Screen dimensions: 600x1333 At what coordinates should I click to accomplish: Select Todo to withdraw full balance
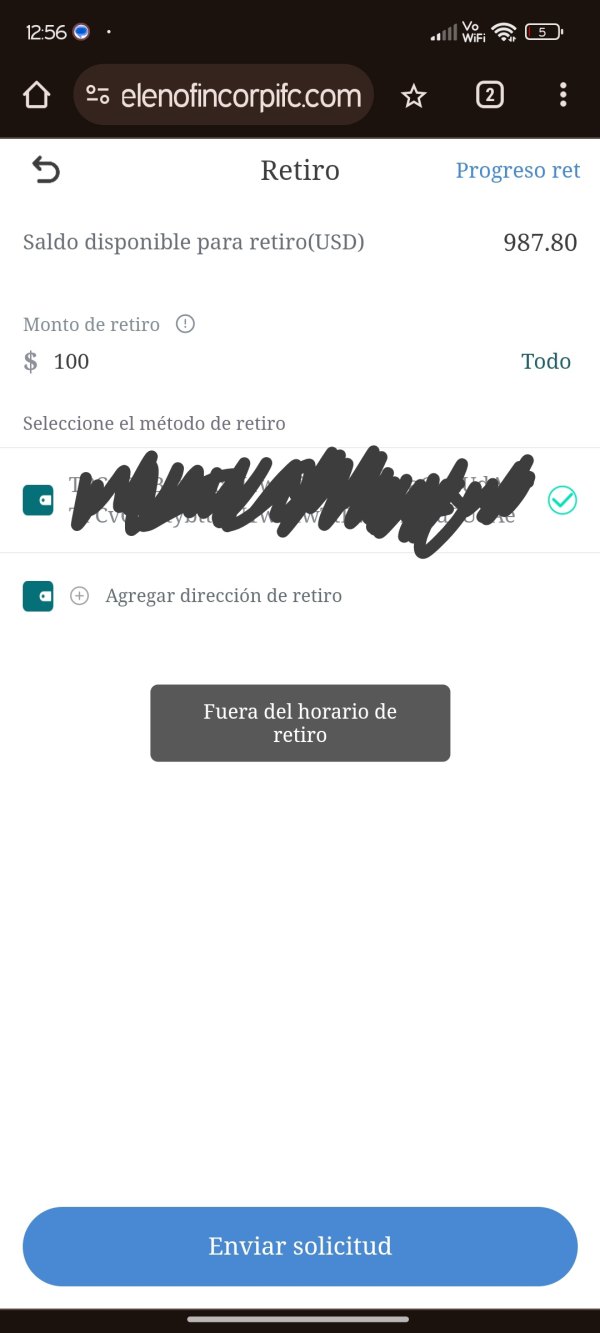(x=546, y=362)
